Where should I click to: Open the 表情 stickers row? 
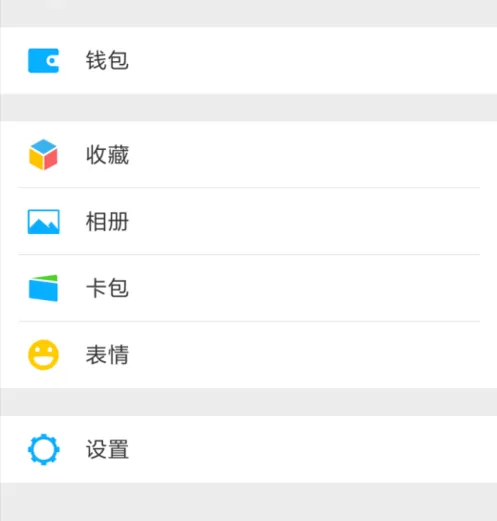tap(248, 355)
